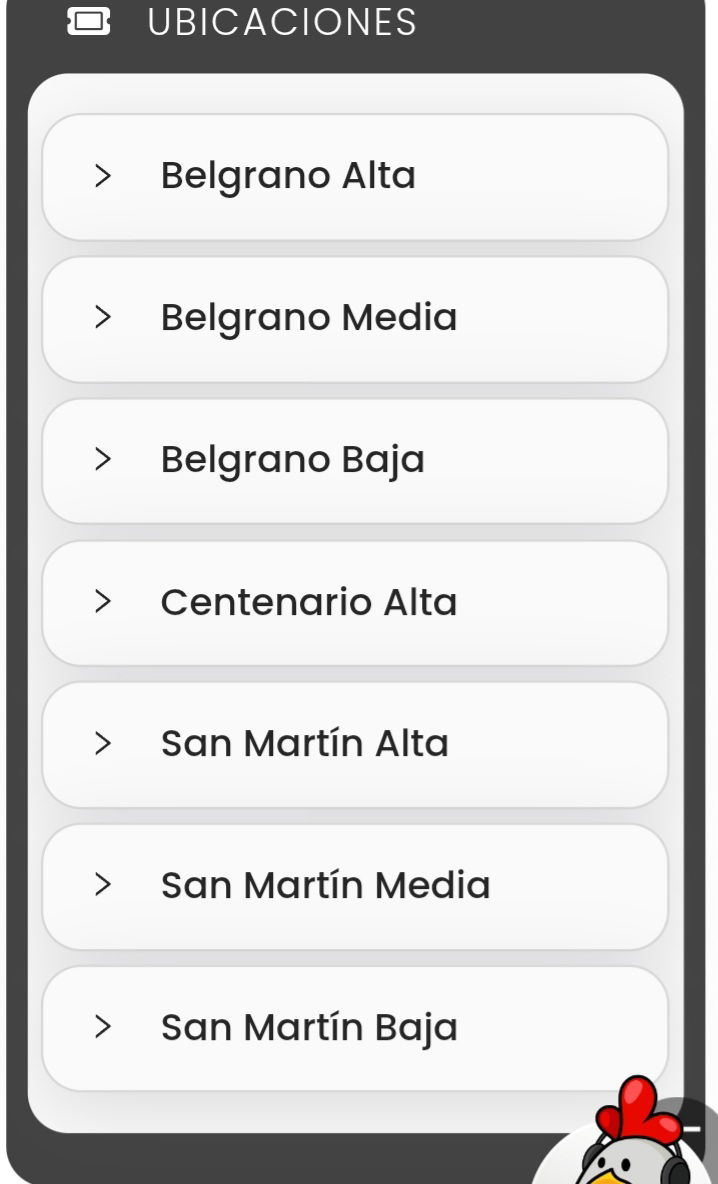
Task: Expand the San Martín Media location
Action: pos(355,886)
